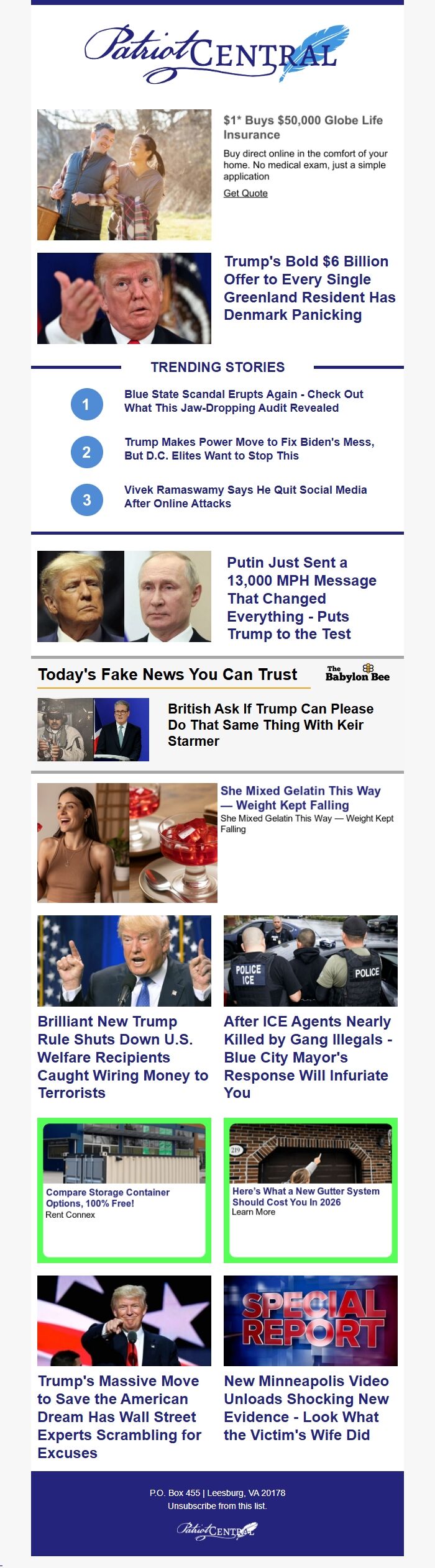Open Putin 13,000 MPH message article
The width and height of the screenshot is (435, 1568).
(x=301, y=598)
